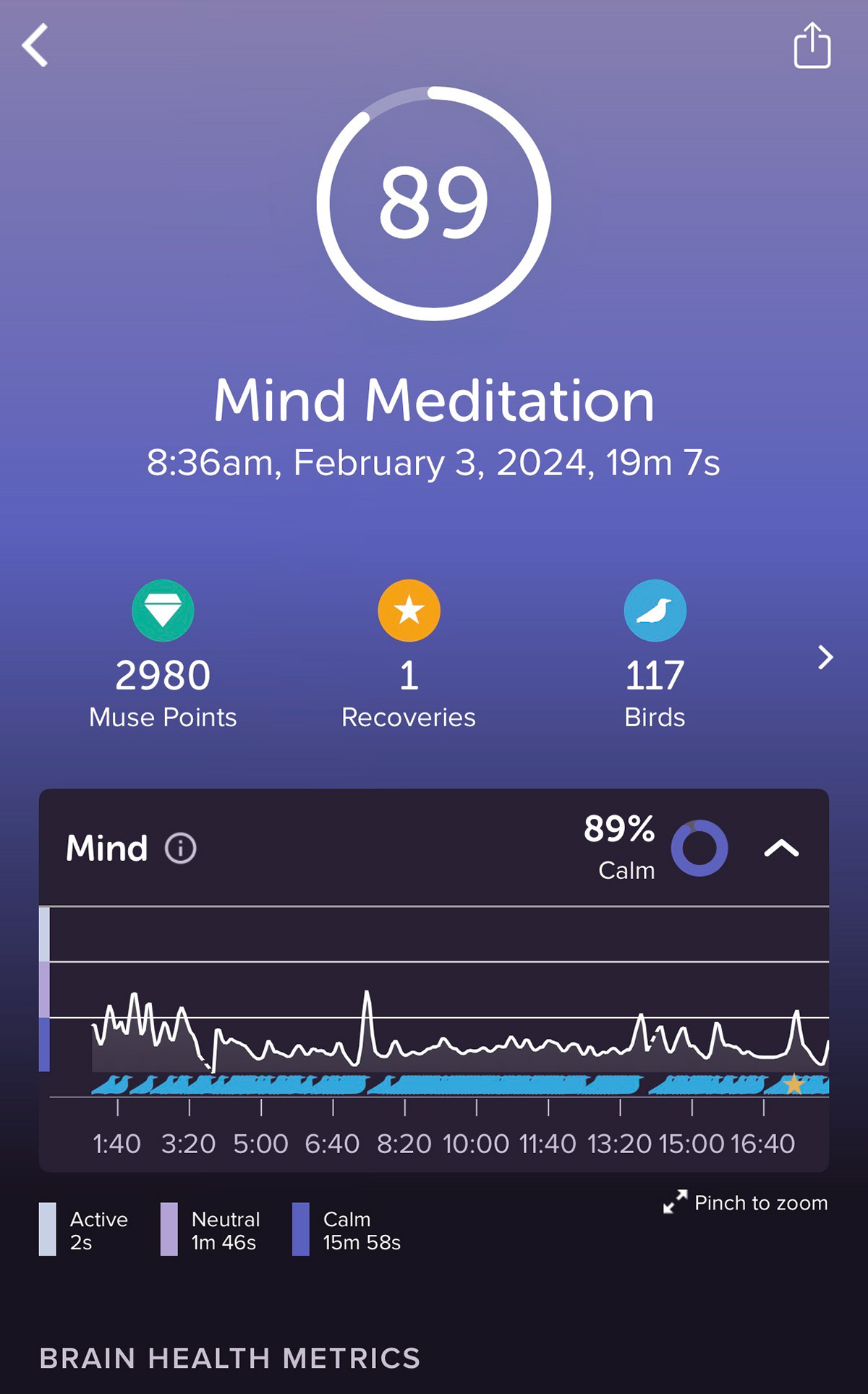Show more stats with the right chevron

[x=825, y=657]
